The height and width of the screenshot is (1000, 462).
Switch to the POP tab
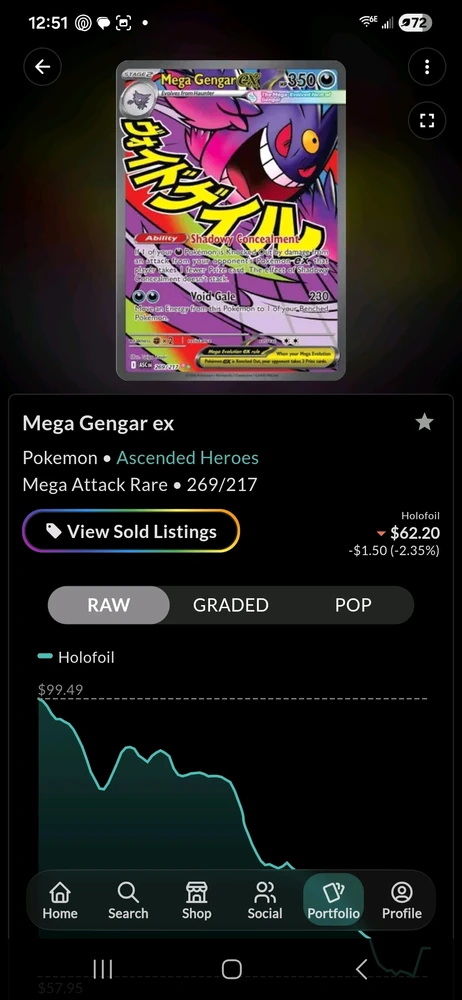click(353, 605)
